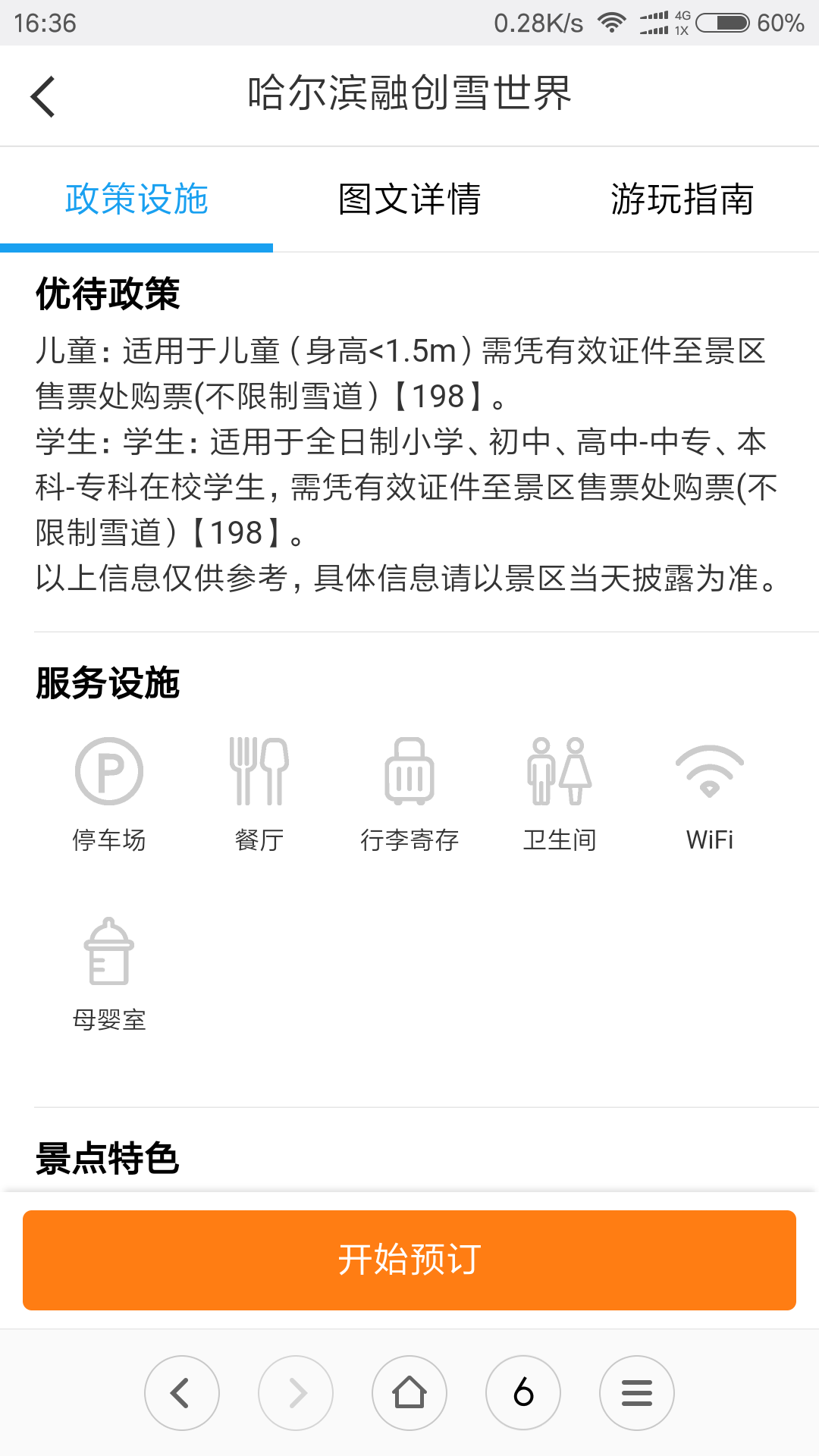Image resolution: width=819 pixels, height=1456 pixels.
Task: Select the 政策设施 tab
Action: coord(136,199)
